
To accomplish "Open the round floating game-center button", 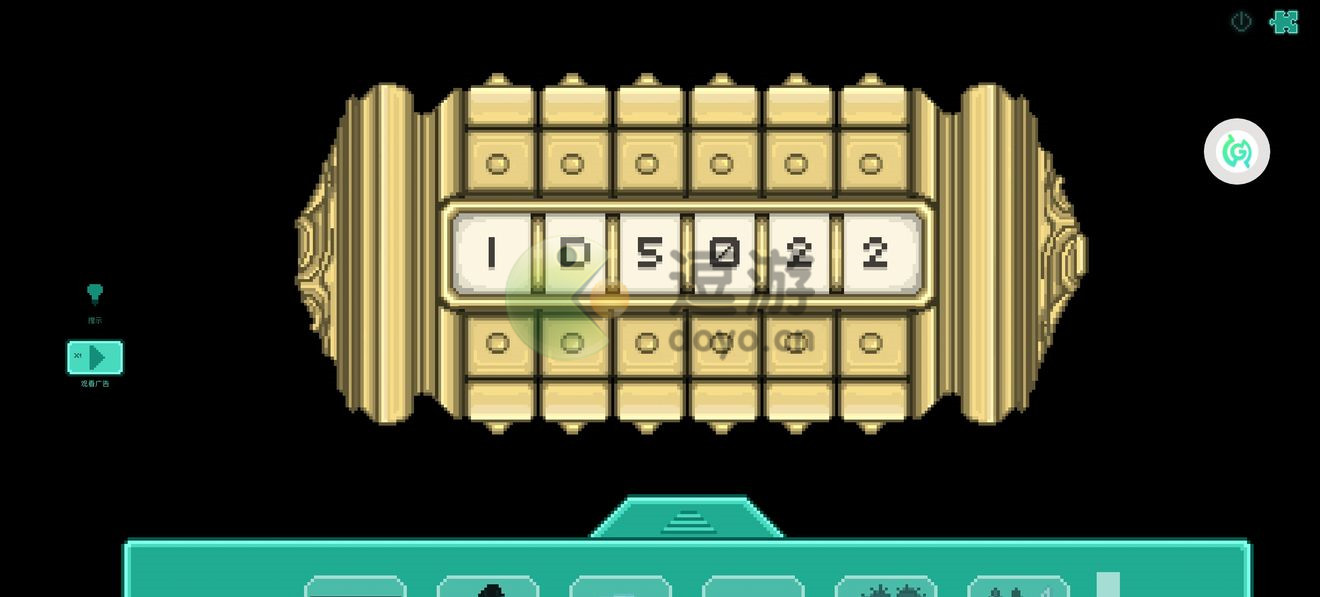I will pyautogui.click(x=1237, y=152).
